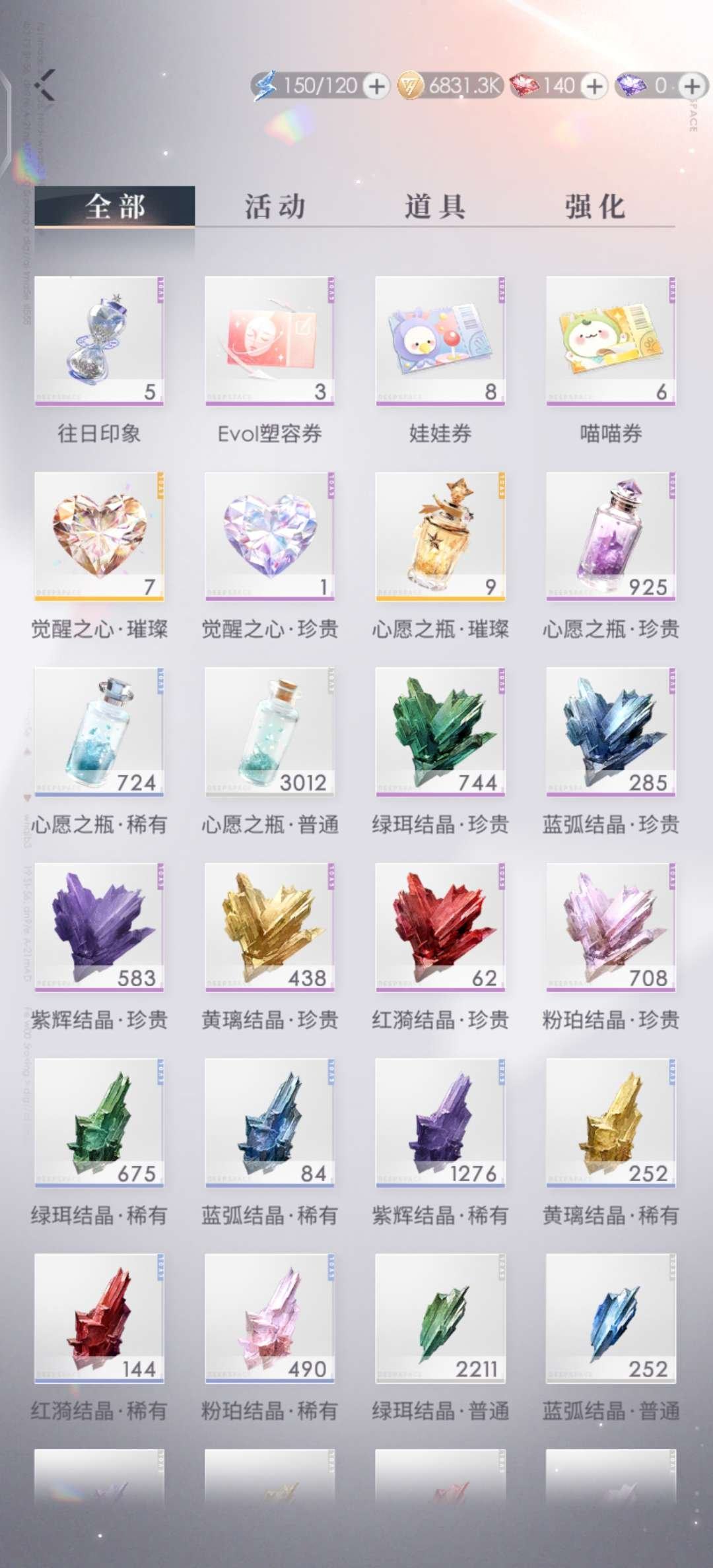
Task: Tap the plus to buy more stamina
Action: [376, 86]
